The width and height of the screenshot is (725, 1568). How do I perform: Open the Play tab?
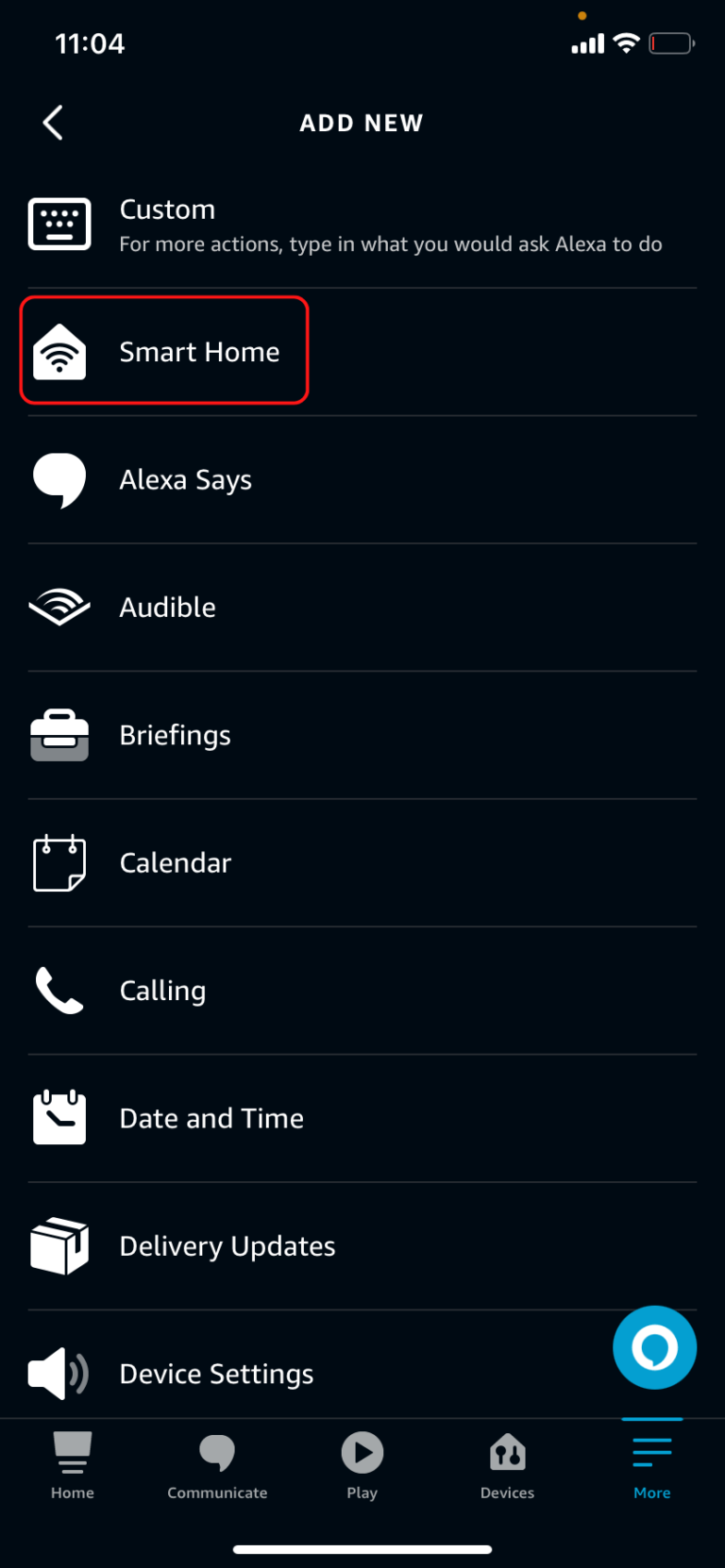pyautogui.click(x=362, y=1465)
